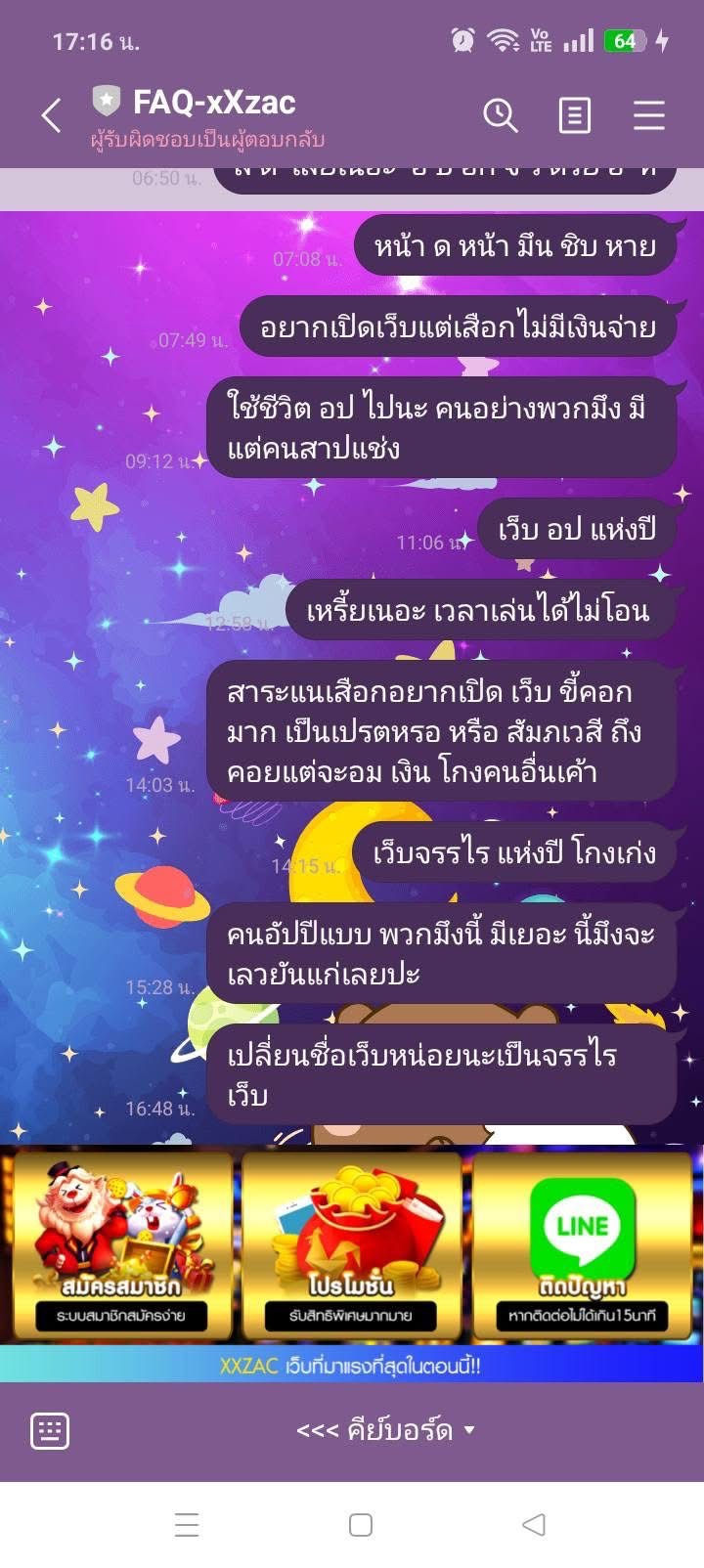704x1568 pixels.
Task: Tap the system back button
Action: [x=533, y=1524]
